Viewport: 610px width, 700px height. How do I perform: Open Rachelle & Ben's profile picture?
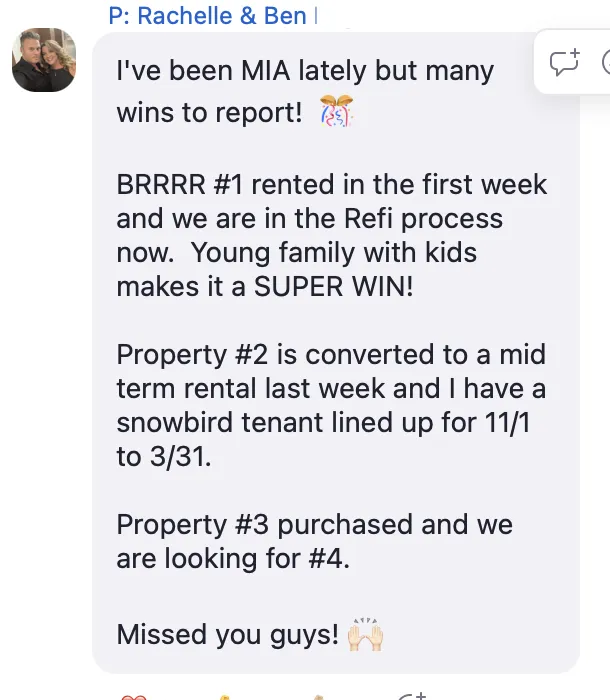[x=44, y=60]
